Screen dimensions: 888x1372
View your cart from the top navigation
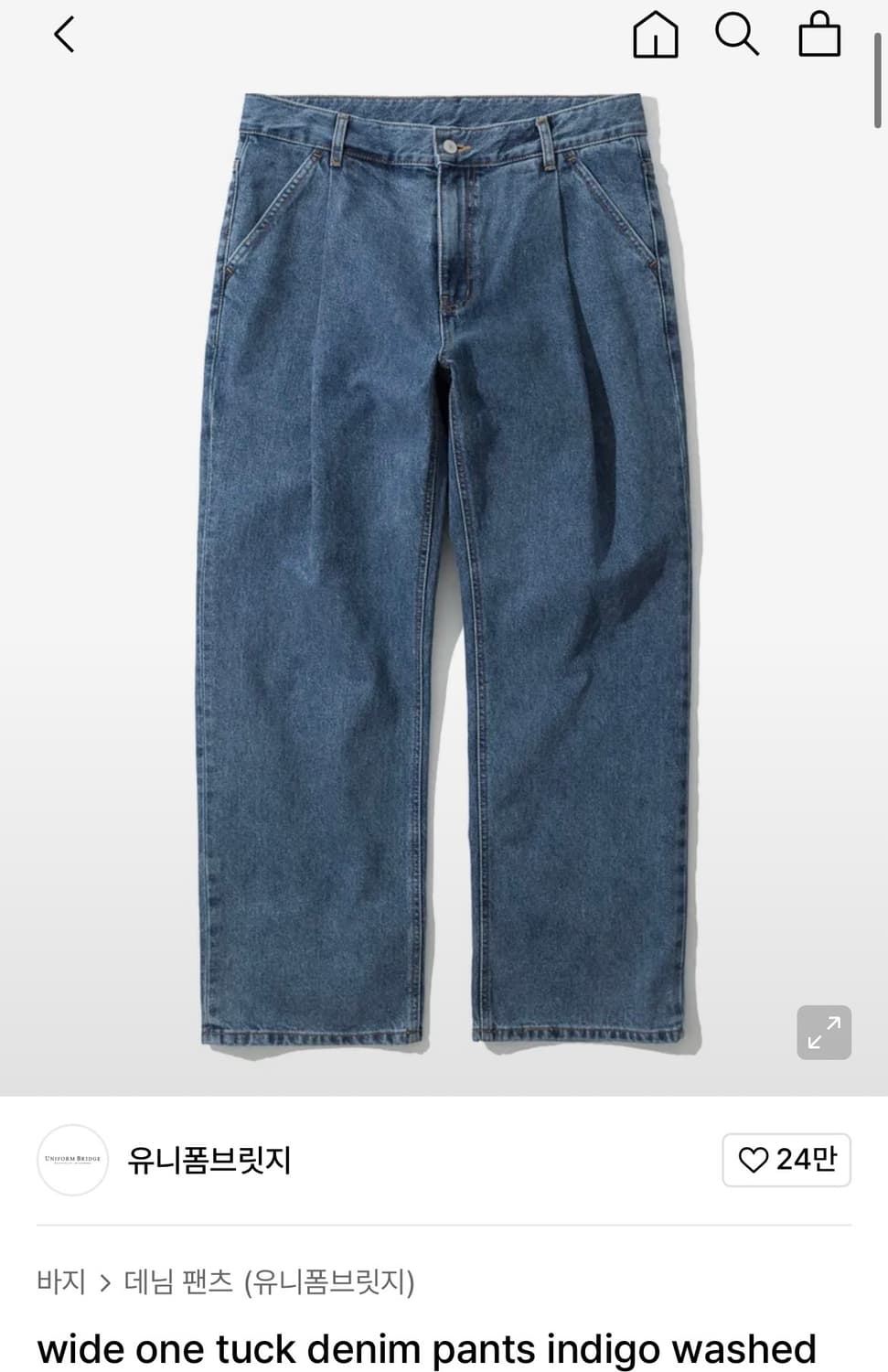[820, 36]
